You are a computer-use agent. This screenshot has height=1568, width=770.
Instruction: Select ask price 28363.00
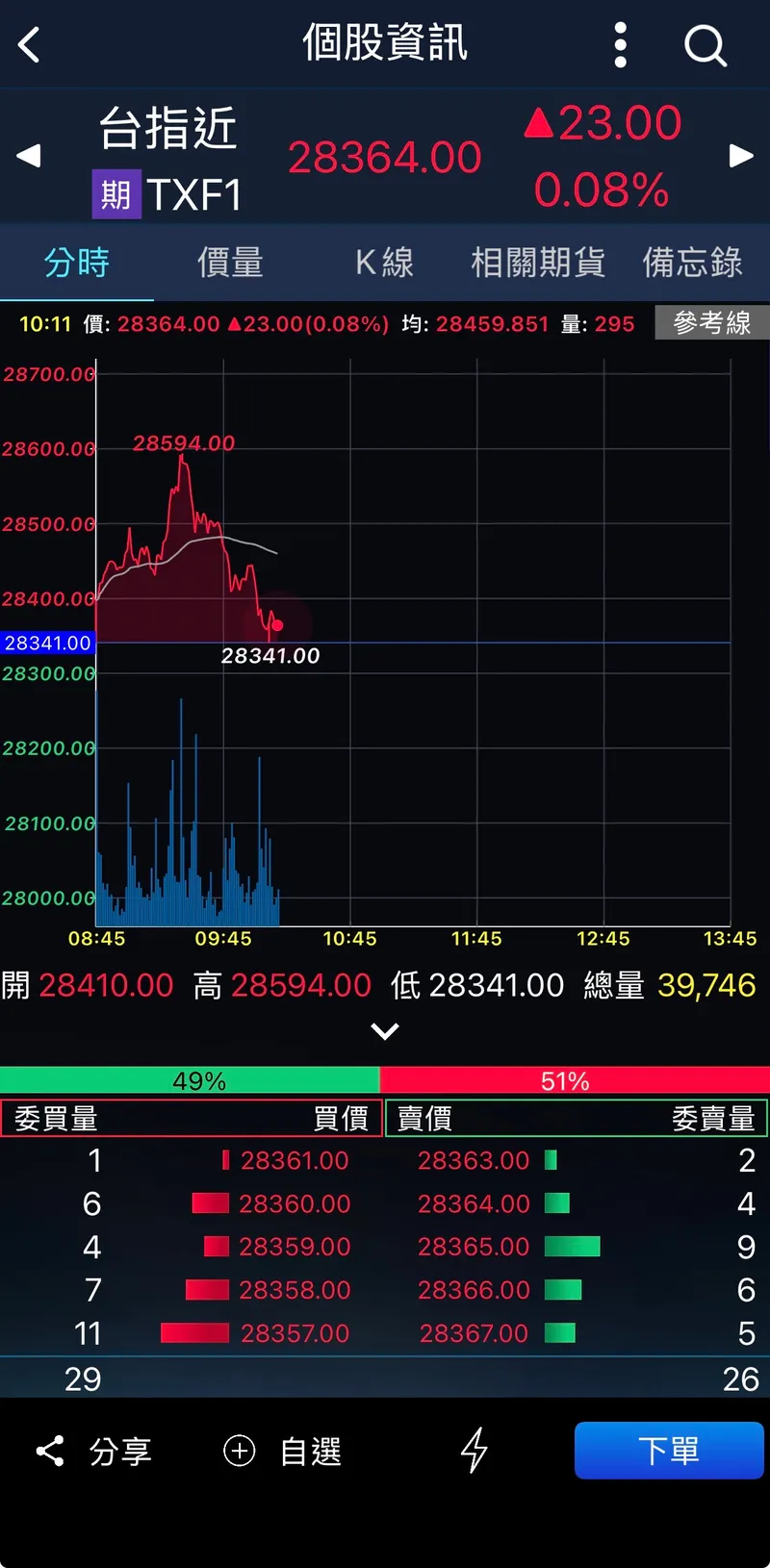pos(474,1161)
